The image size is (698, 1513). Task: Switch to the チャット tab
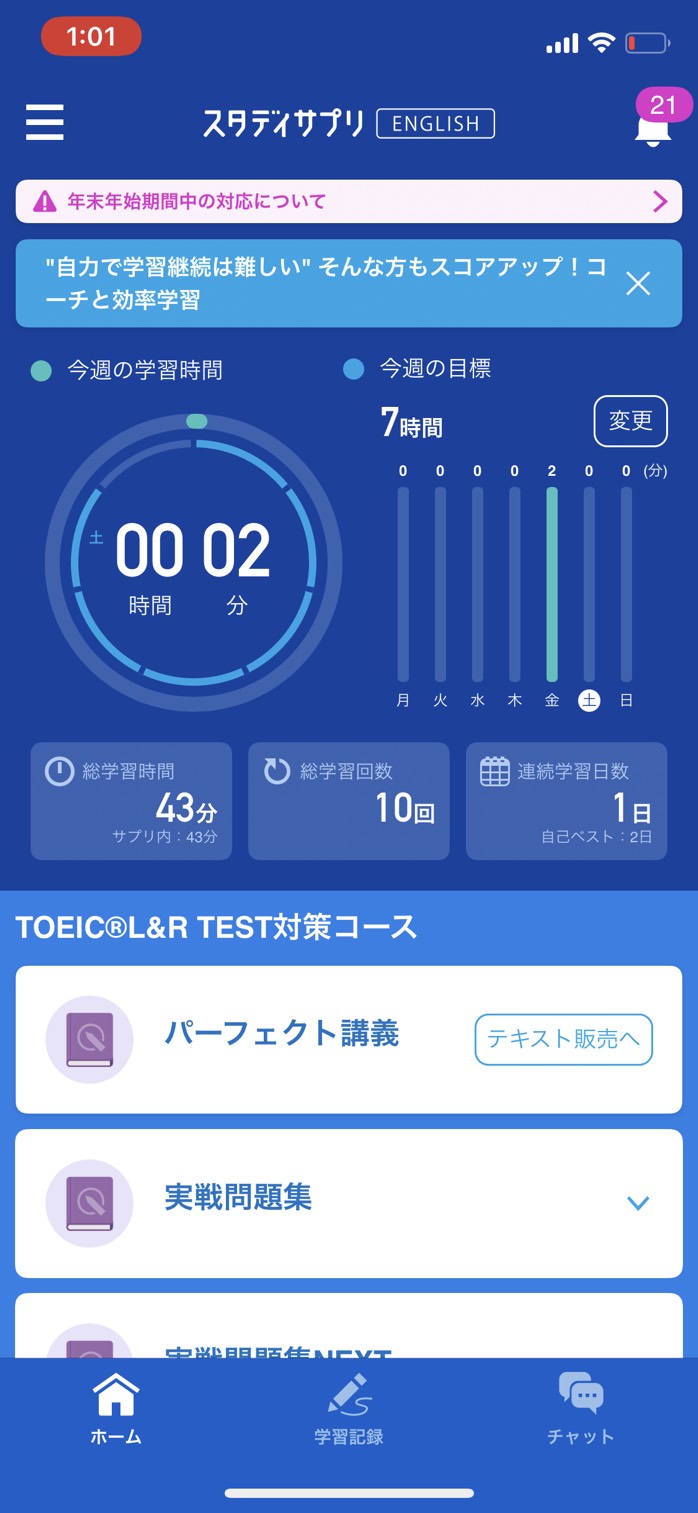pos(581,1410)
